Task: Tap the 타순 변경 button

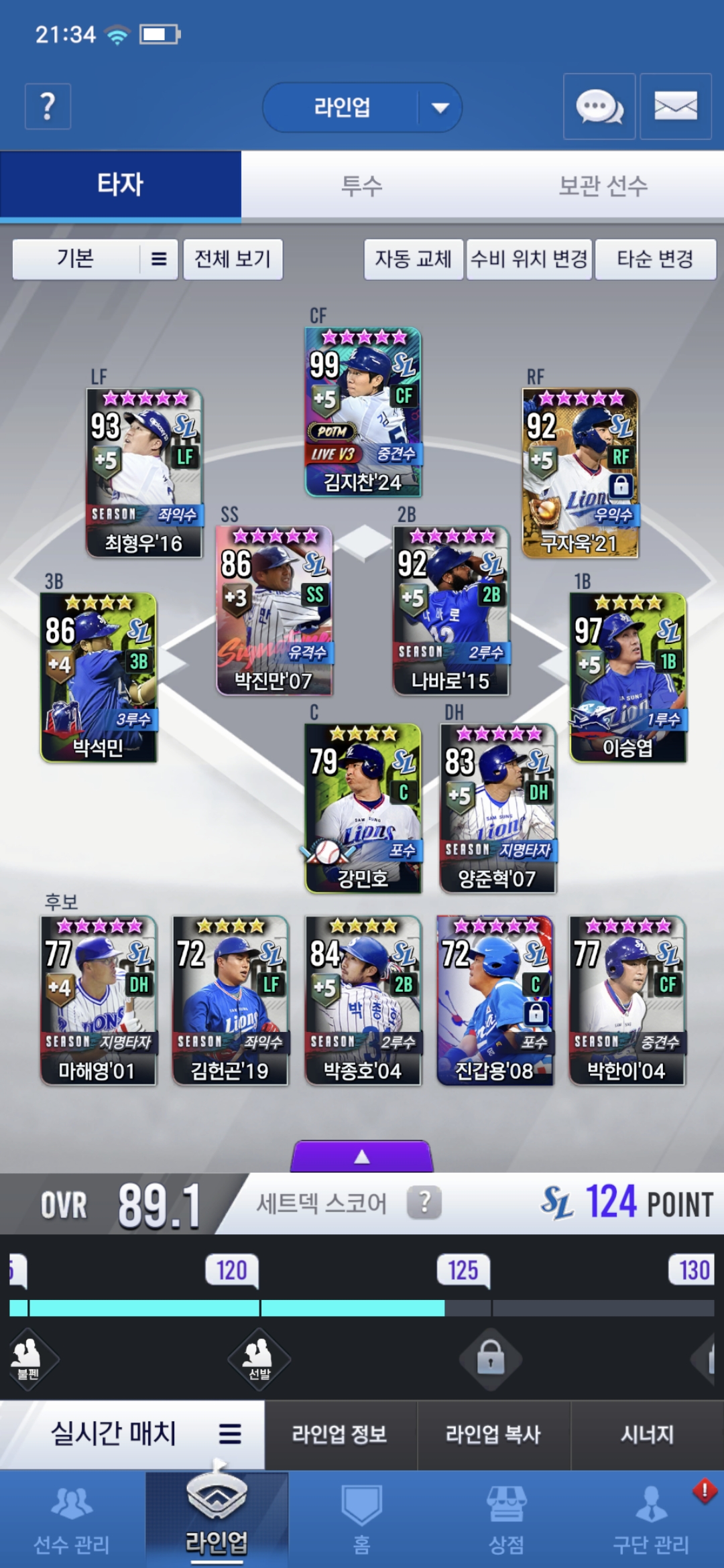Action: [x=656, y=259]
